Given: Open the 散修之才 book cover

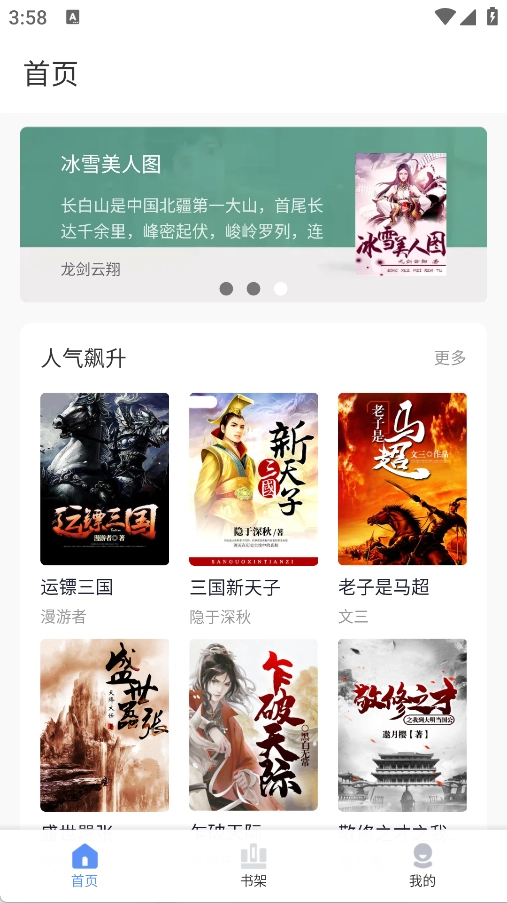Looking at the screenshot, I should 402,725.
